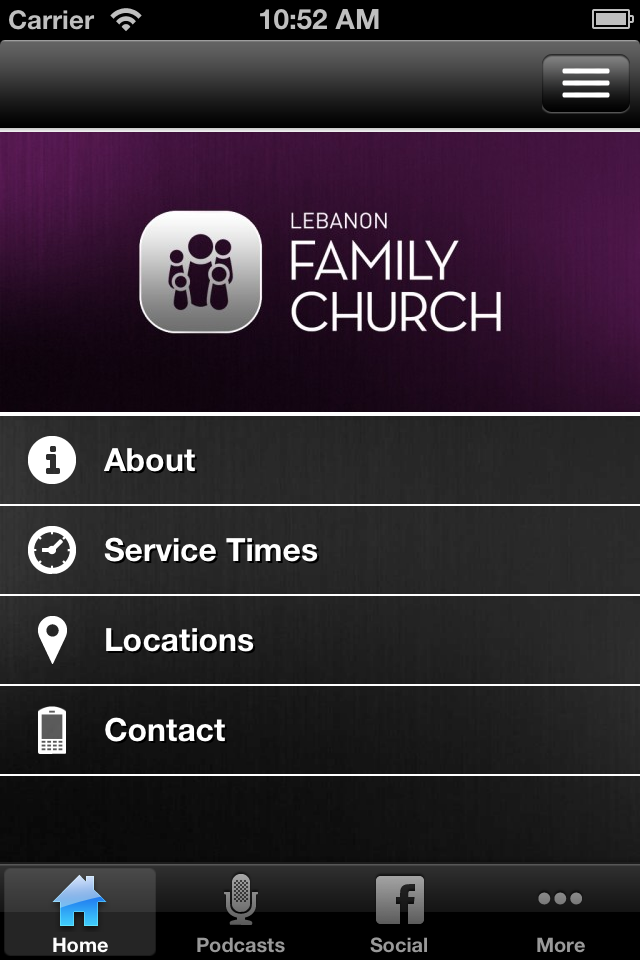View Service Times
The width and height of the screenshot is (640, 960).
320,551
